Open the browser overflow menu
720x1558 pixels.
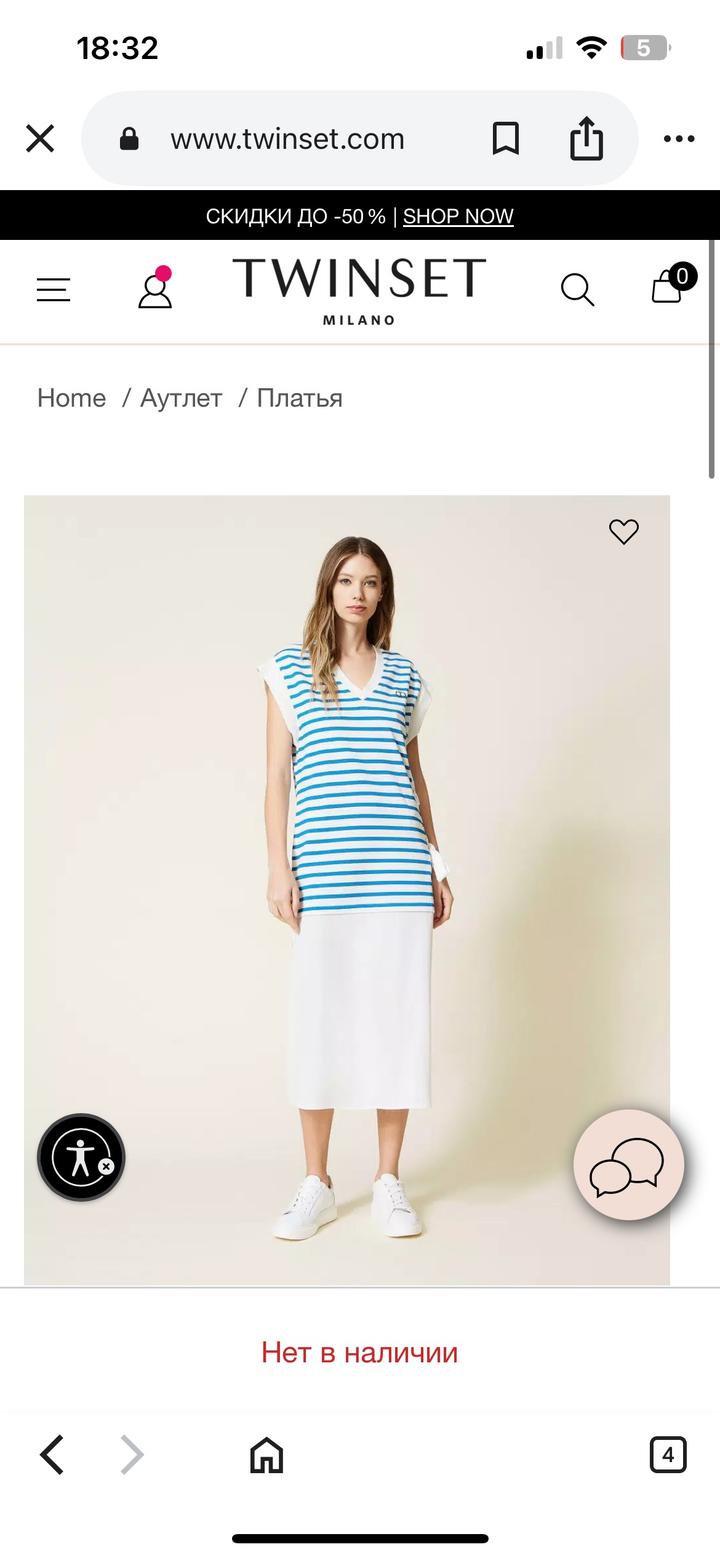[x=679, y=139]
